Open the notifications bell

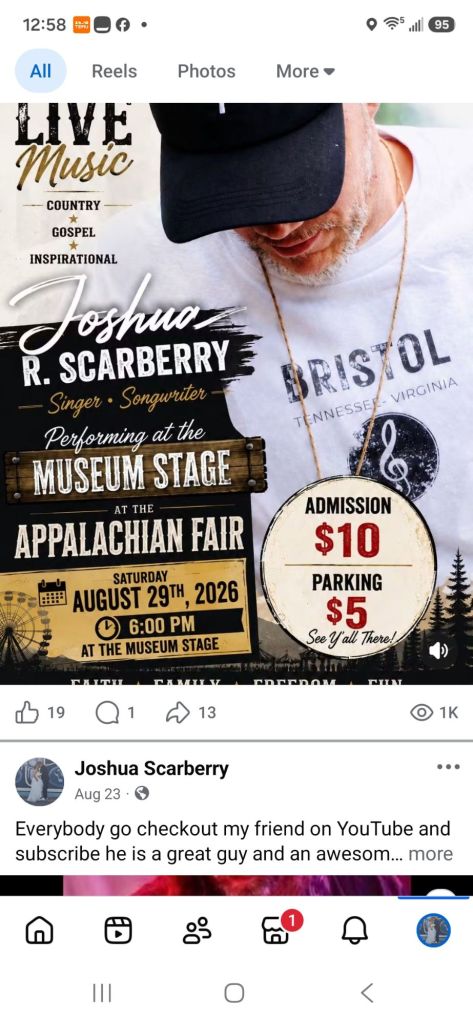355,929
